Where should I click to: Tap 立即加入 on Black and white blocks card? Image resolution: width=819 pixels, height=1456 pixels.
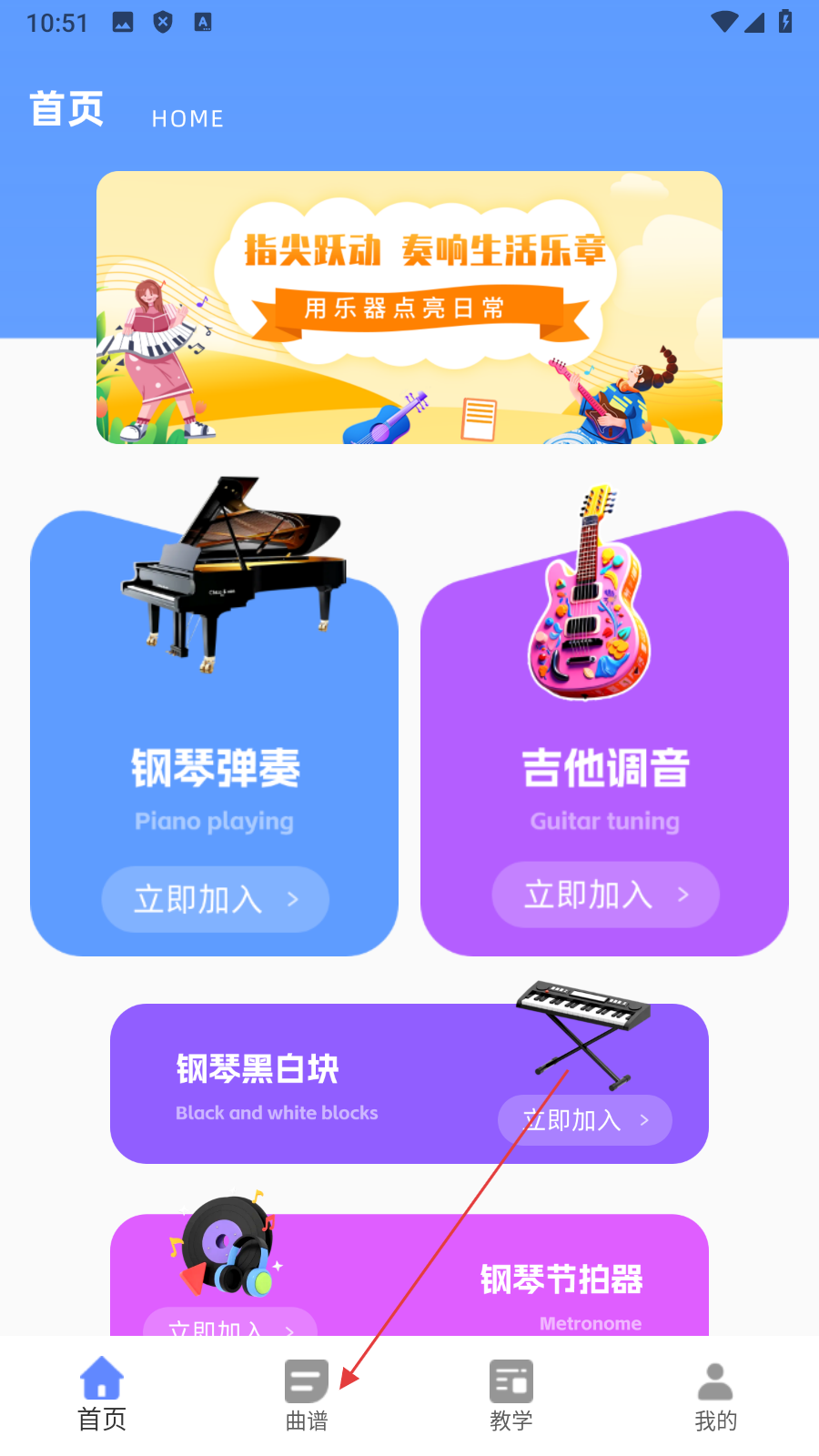click(584, 1120)
